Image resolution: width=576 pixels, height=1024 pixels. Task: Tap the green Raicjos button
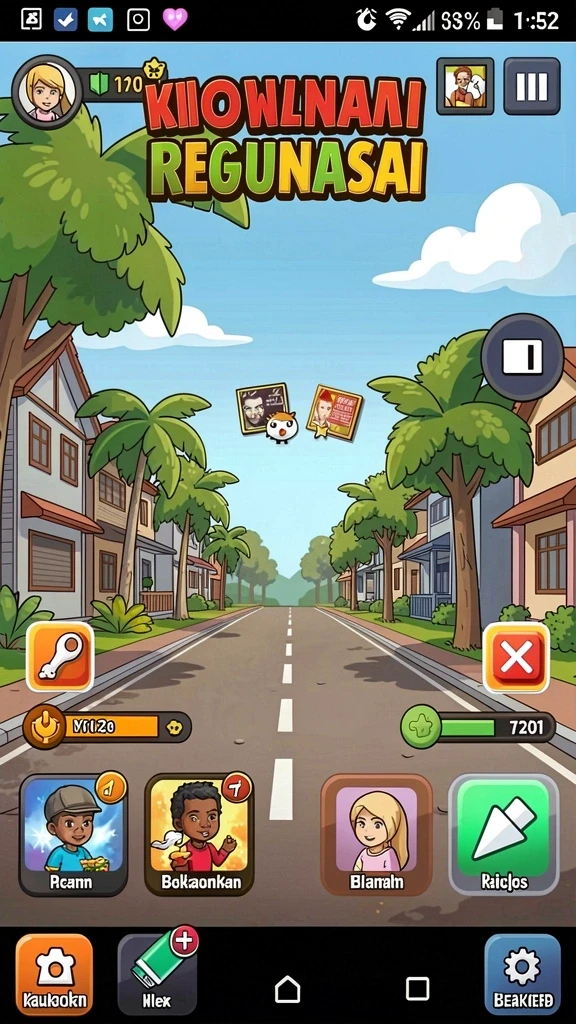(x=504, y=835)
